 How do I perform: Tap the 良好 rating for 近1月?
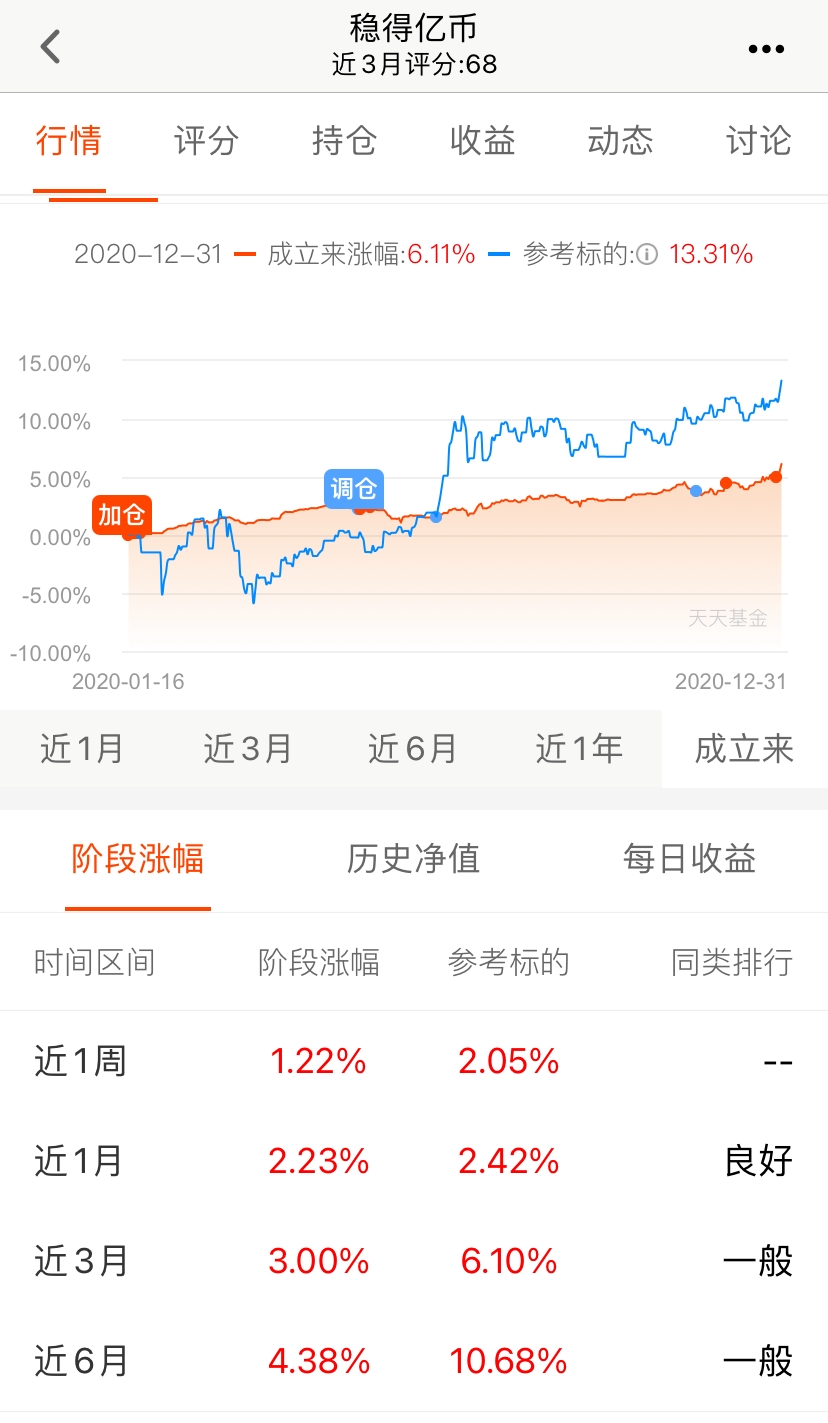point(757,1160)
